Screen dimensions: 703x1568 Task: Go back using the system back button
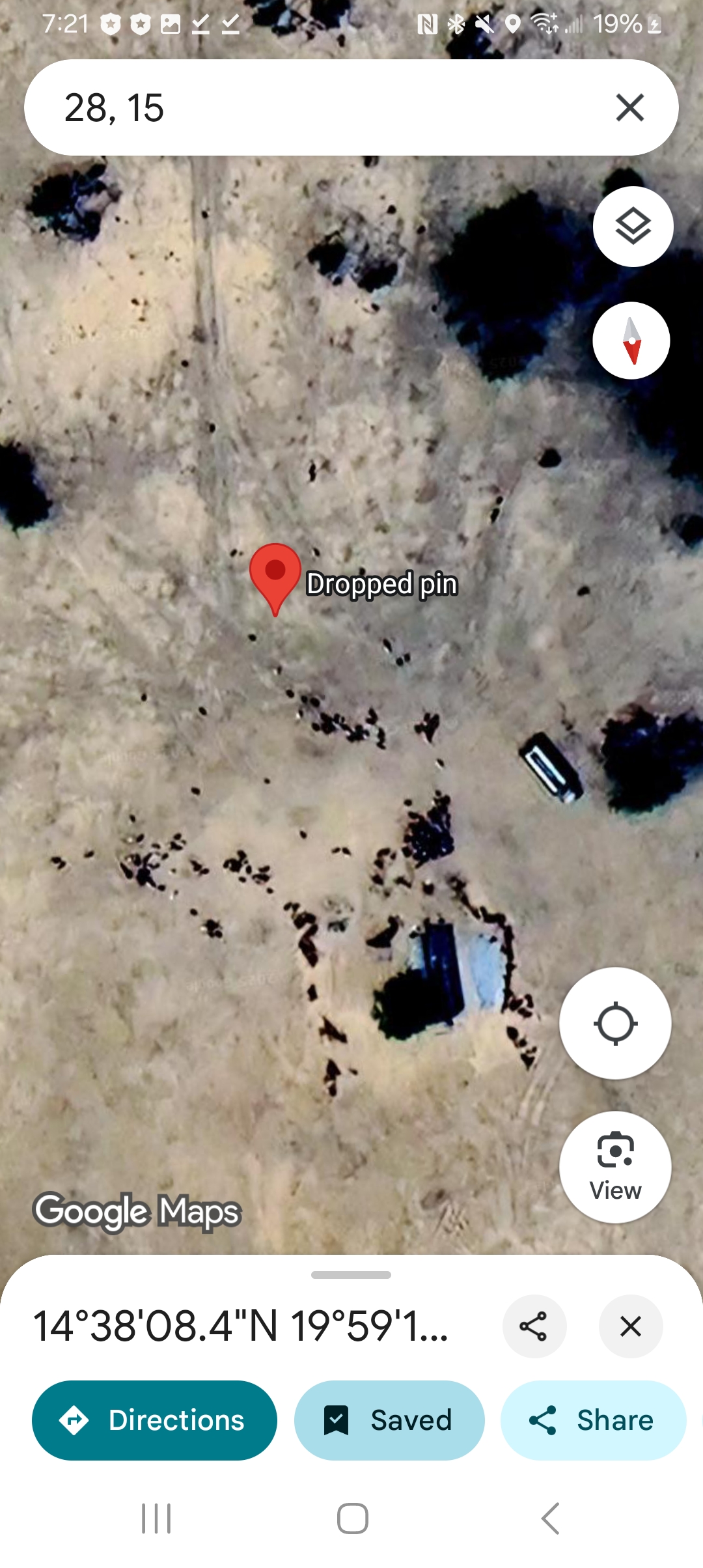coord(550,1519)
